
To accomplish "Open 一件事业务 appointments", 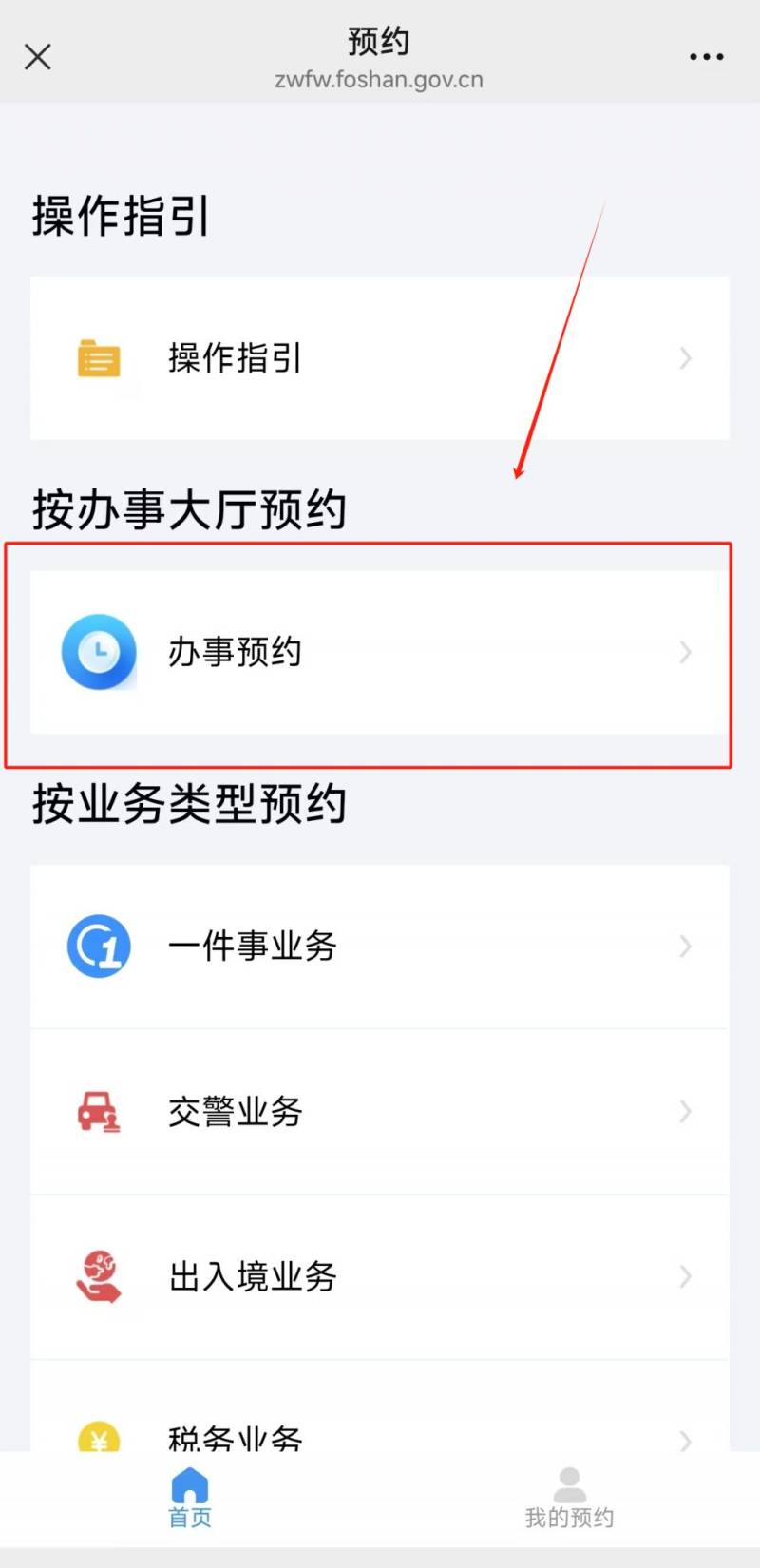I will [x=380, y=947].
